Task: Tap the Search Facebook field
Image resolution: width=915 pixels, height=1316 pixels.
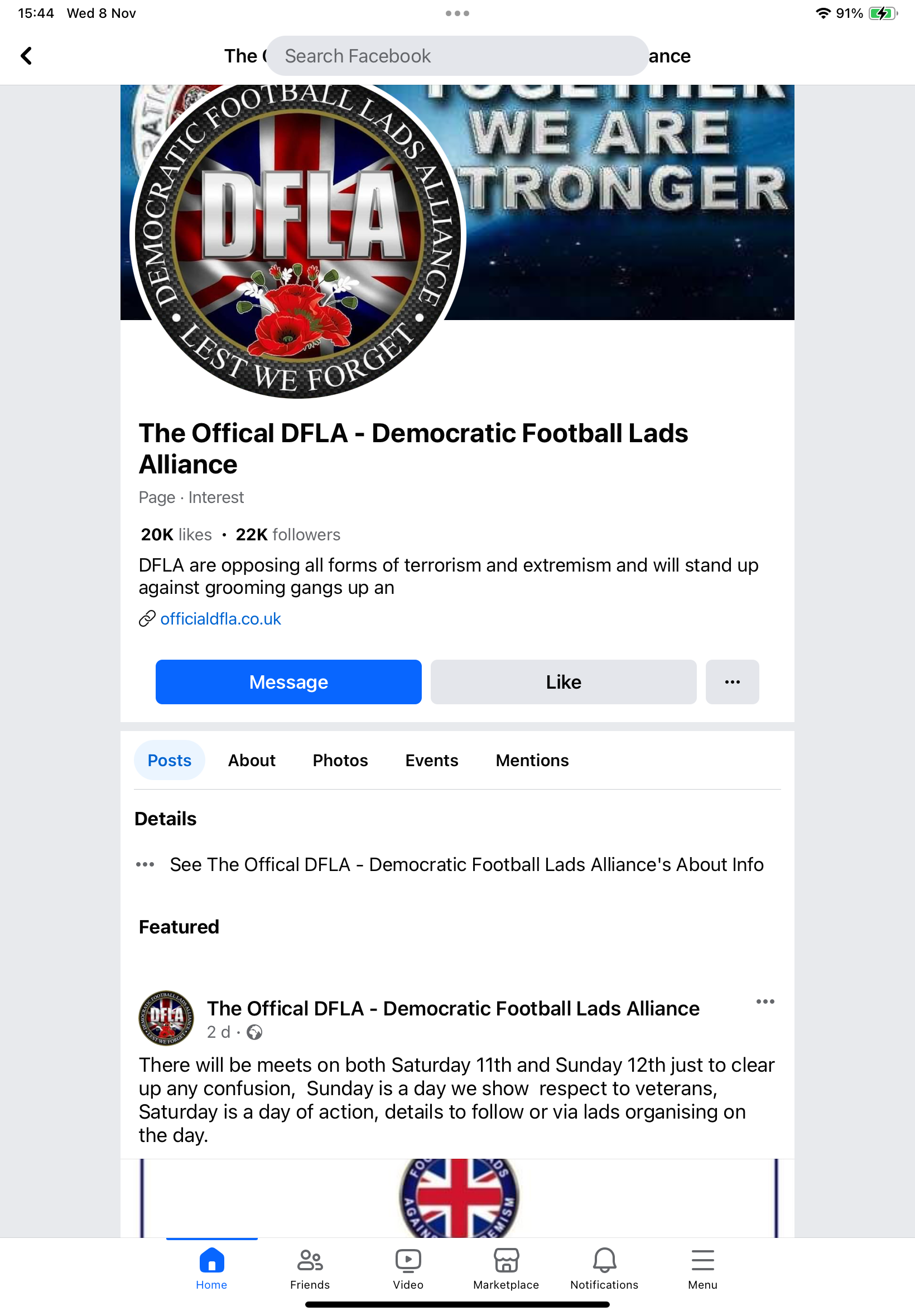Action: [456, 56]
